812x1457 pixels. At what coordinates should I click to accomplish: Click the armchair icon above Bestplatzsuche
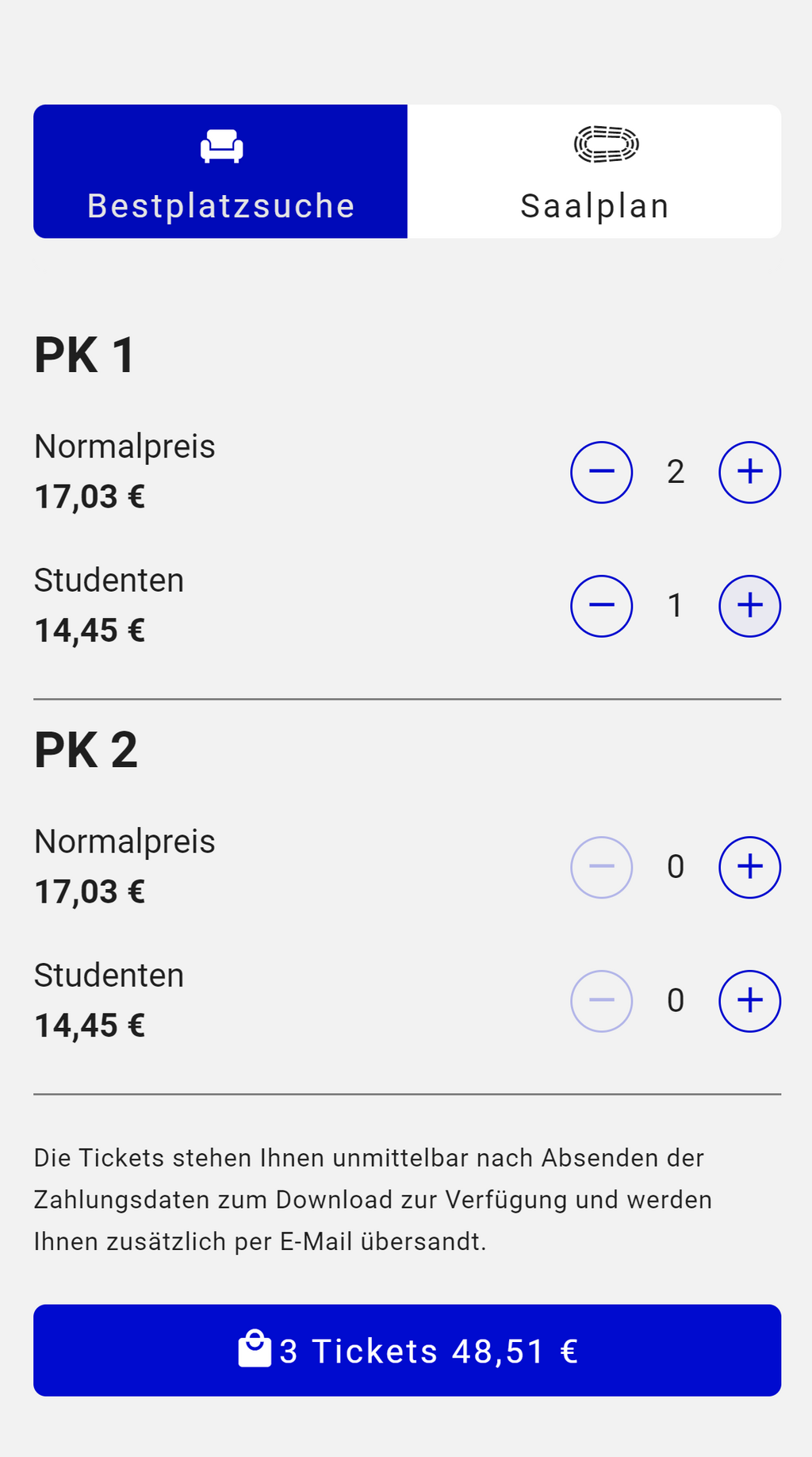coord(220,146)
